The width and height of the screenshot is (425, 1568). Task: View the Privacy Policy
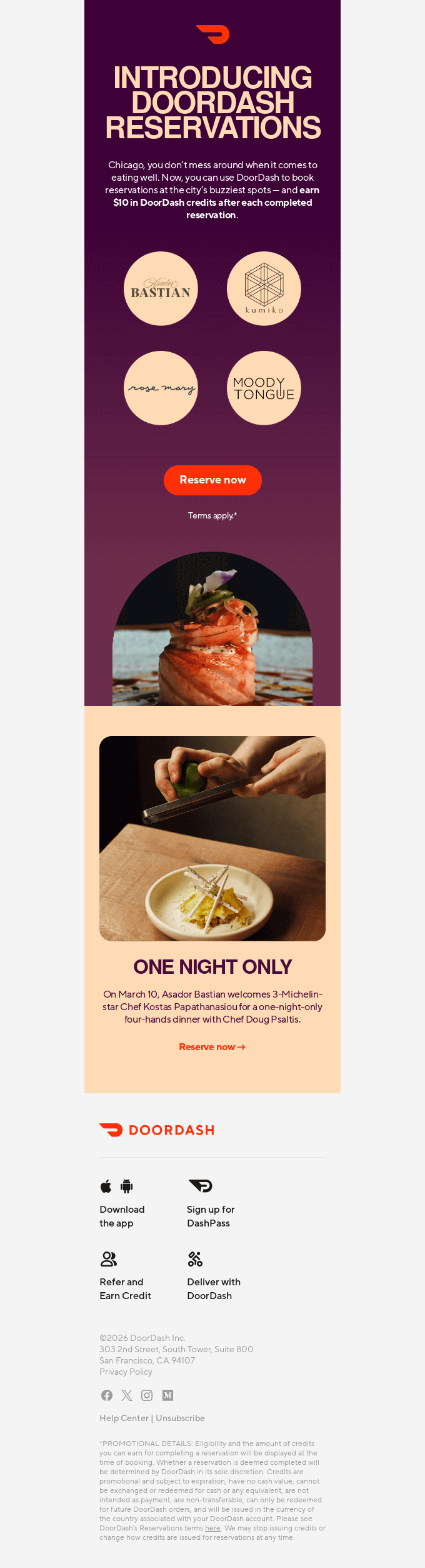pyautogui.click(x=126, y=1372)
